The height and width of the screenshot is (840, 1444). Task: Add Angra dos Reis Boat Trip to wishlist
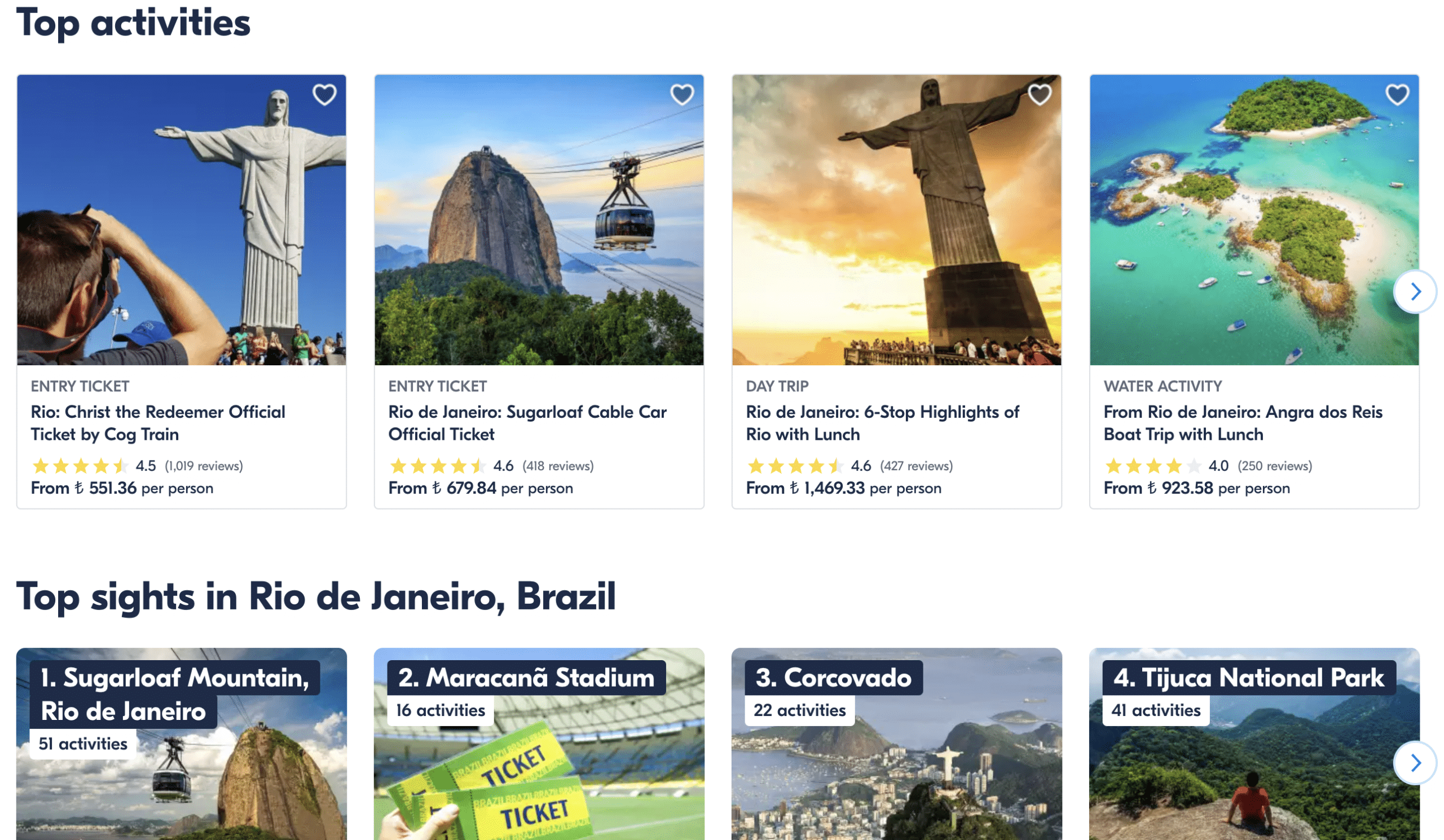(x=1397, y=95)
